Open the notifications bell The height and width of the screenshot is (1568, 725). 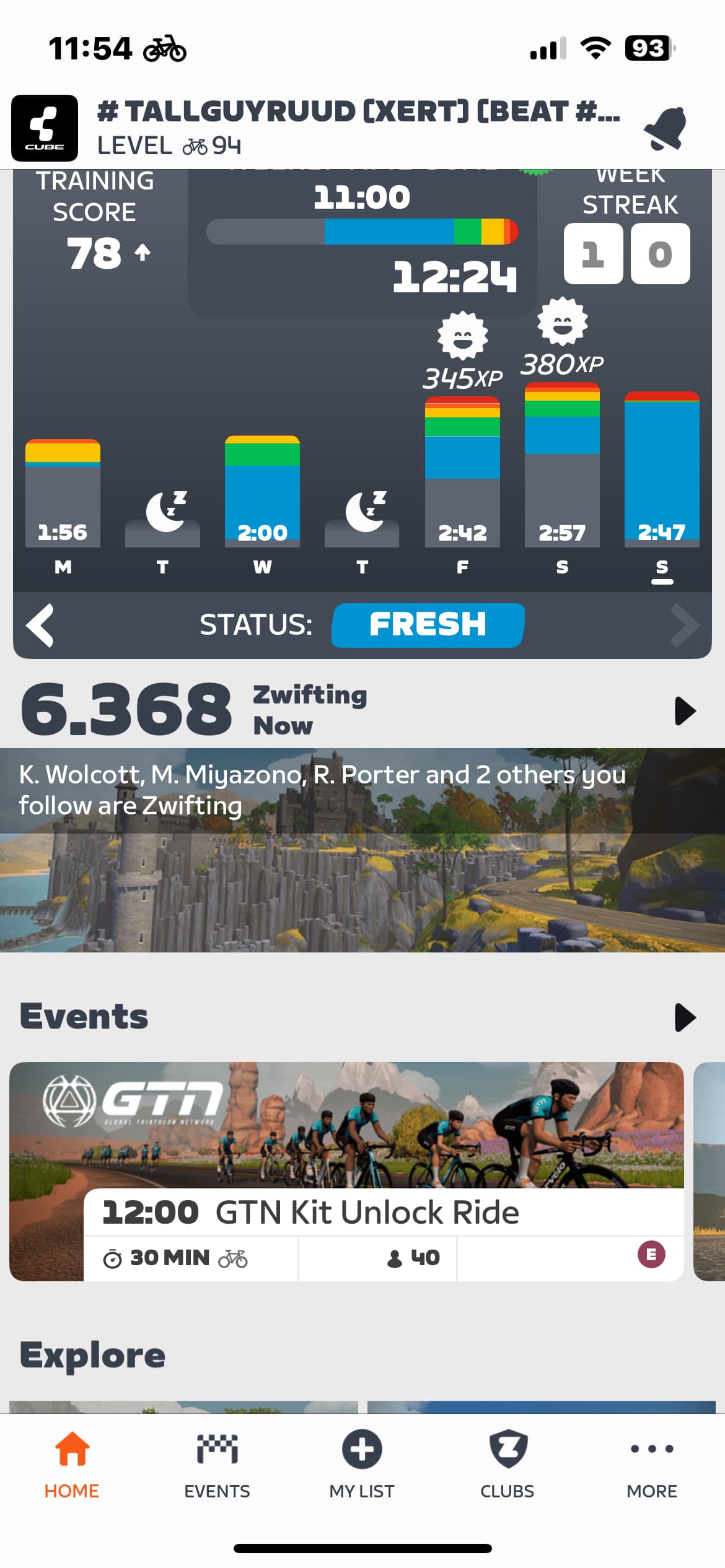(x=666, y=128)
